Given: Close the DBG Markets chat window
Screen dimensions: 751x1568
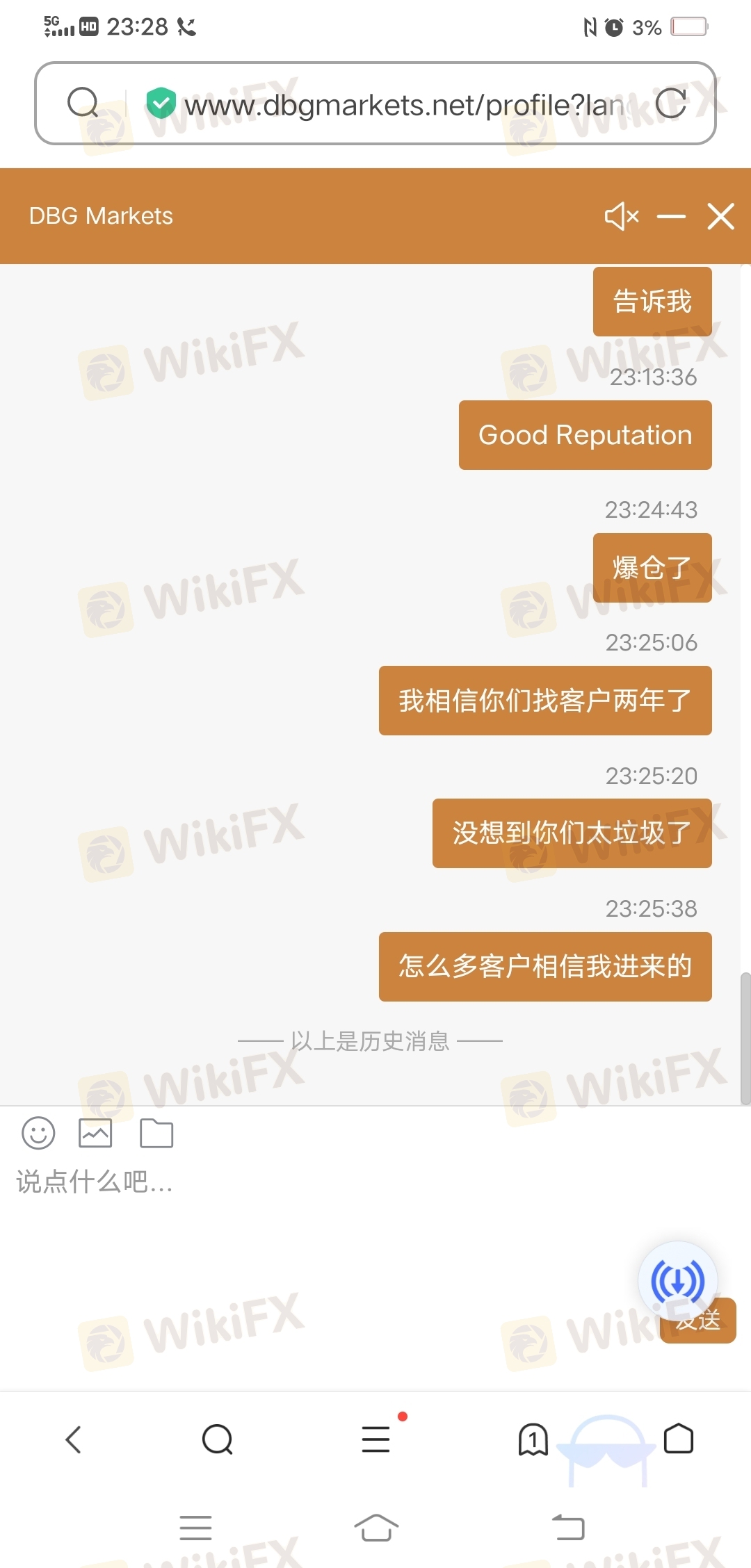Looking at the screenshot, I should coord(721,216).
